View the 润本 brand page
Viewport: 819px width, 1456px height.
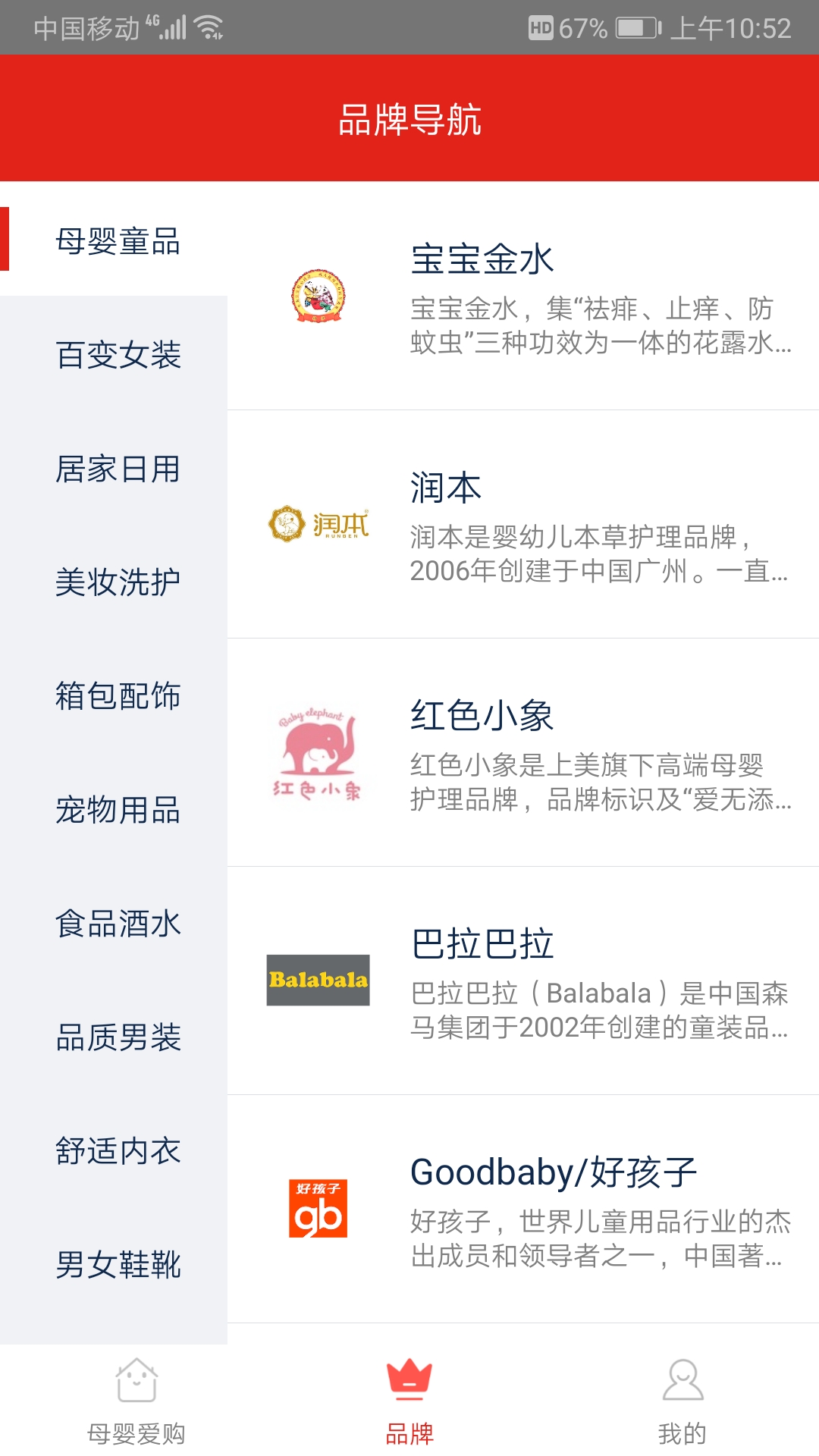coord(523,525)
